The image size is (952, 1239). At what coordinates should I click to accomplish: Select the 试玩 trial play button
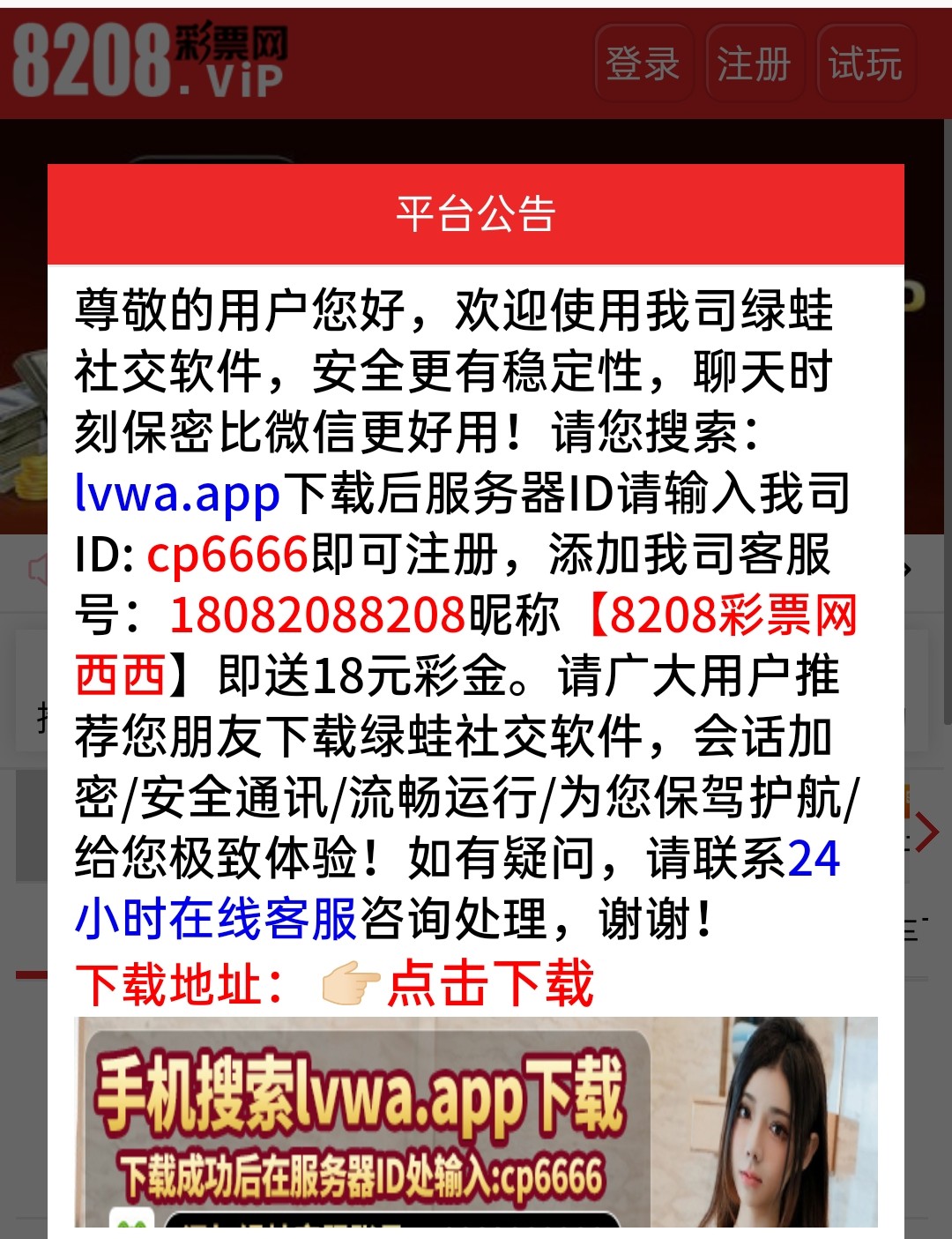(x=866, y=63)
